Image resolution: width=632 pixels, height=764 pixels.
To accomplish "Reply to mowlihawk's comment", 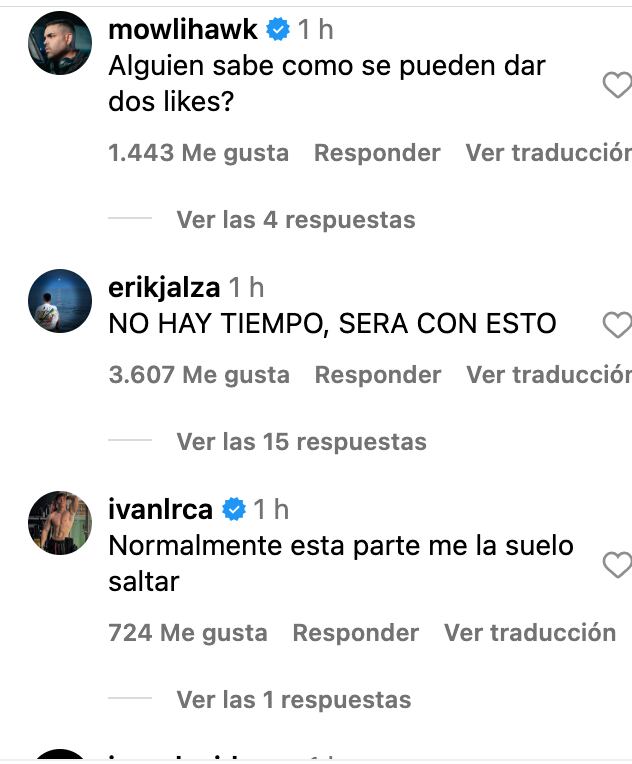I will 377,153.
